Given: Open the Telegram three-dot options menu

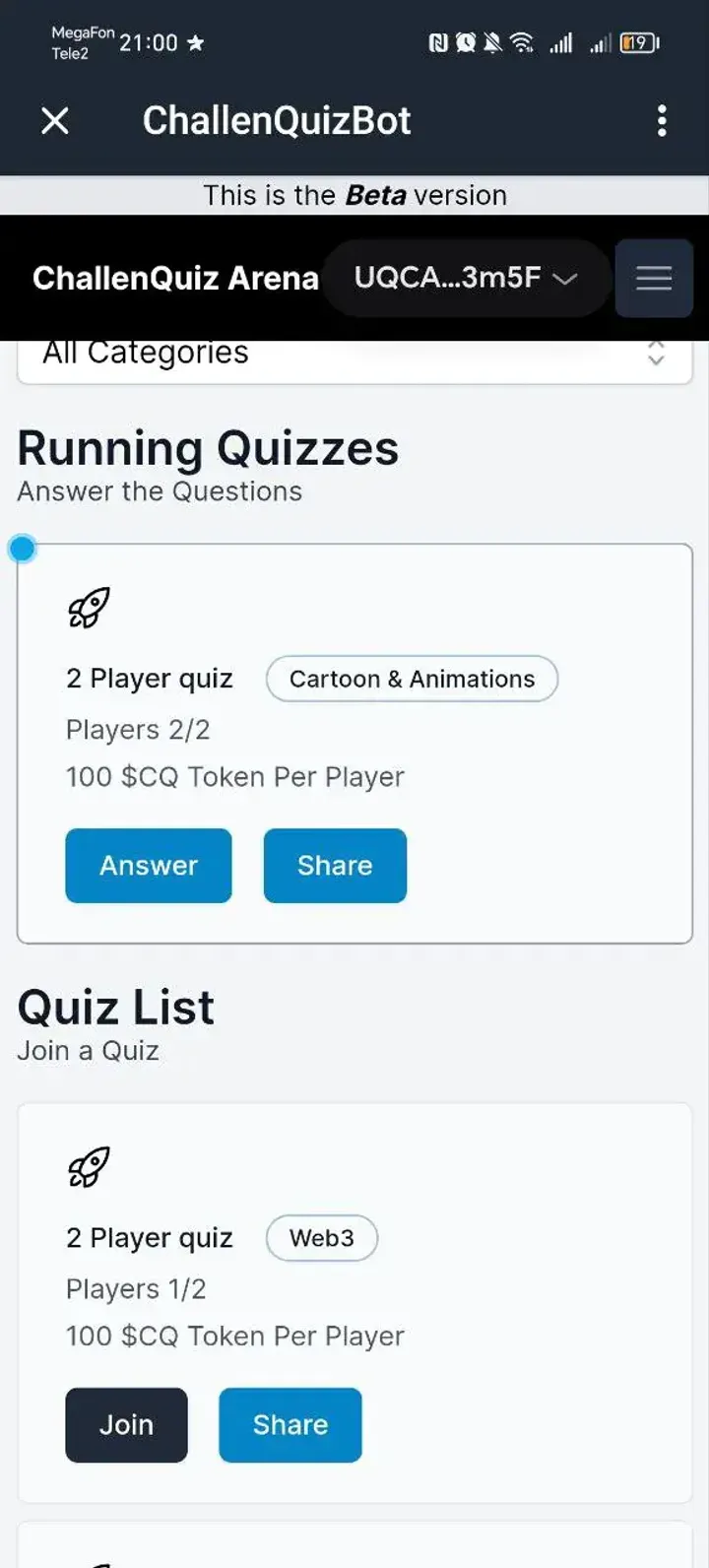Looking at the screenshot, I should (662, 120).
